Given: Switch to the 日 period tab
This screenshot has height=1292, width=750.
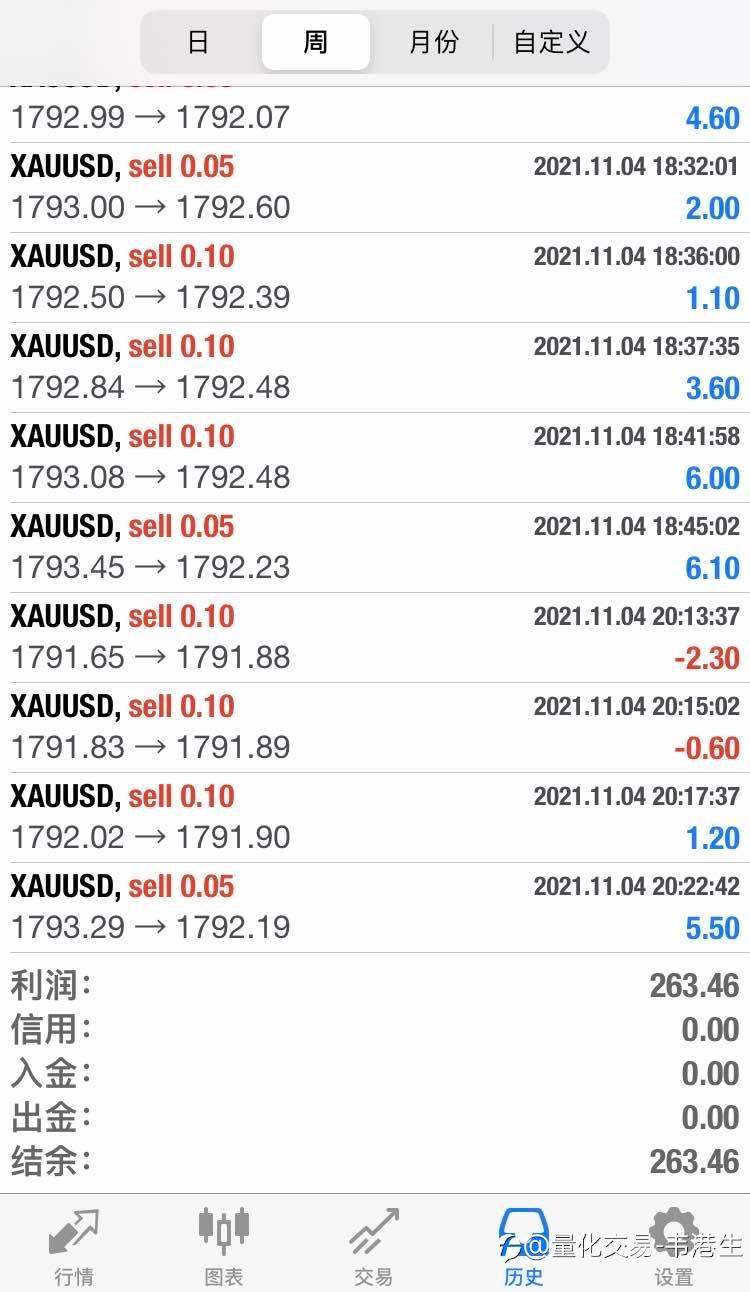Looking at the screenshot, I should 199,42.
